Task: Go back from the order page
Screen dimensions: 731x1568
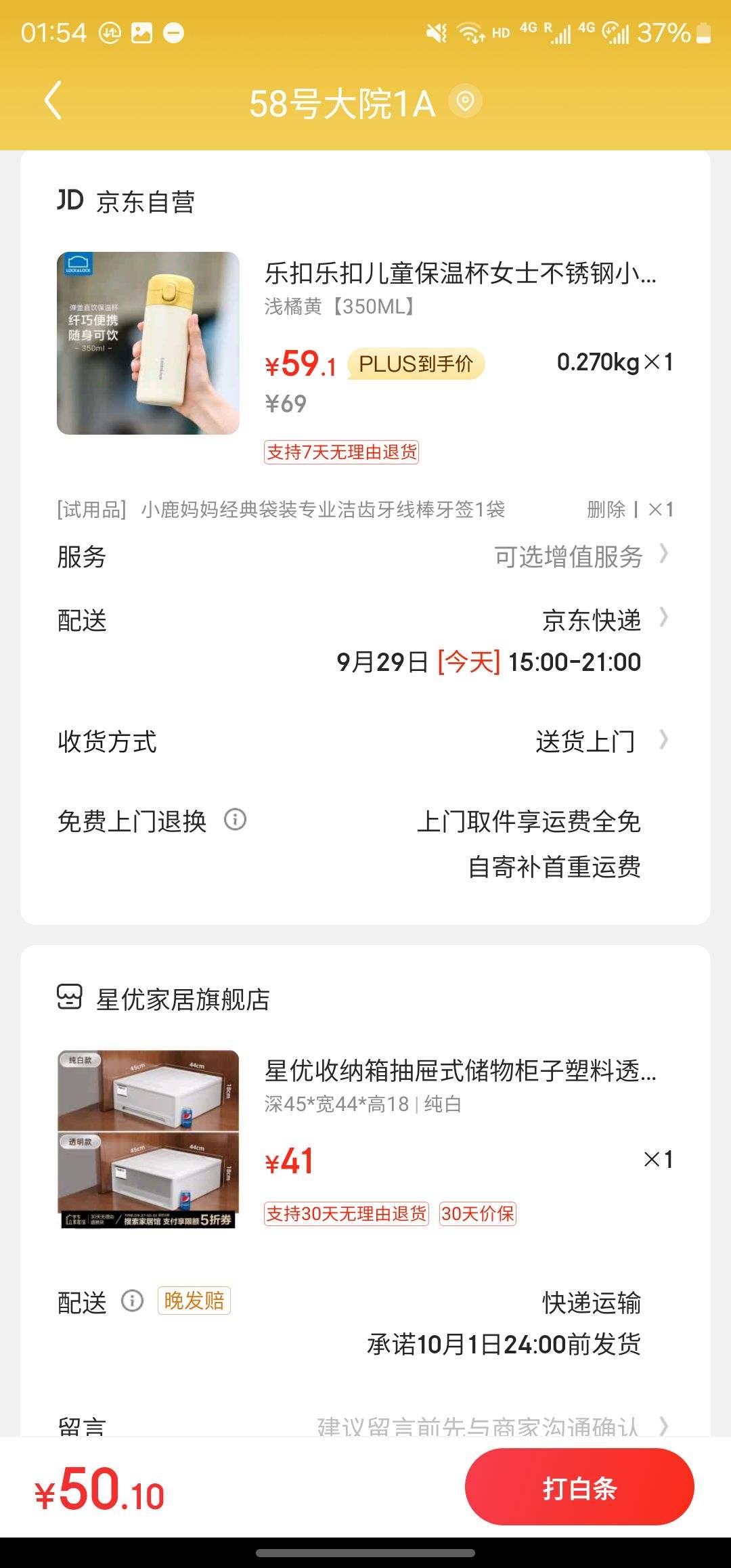Action: (53, 102)
